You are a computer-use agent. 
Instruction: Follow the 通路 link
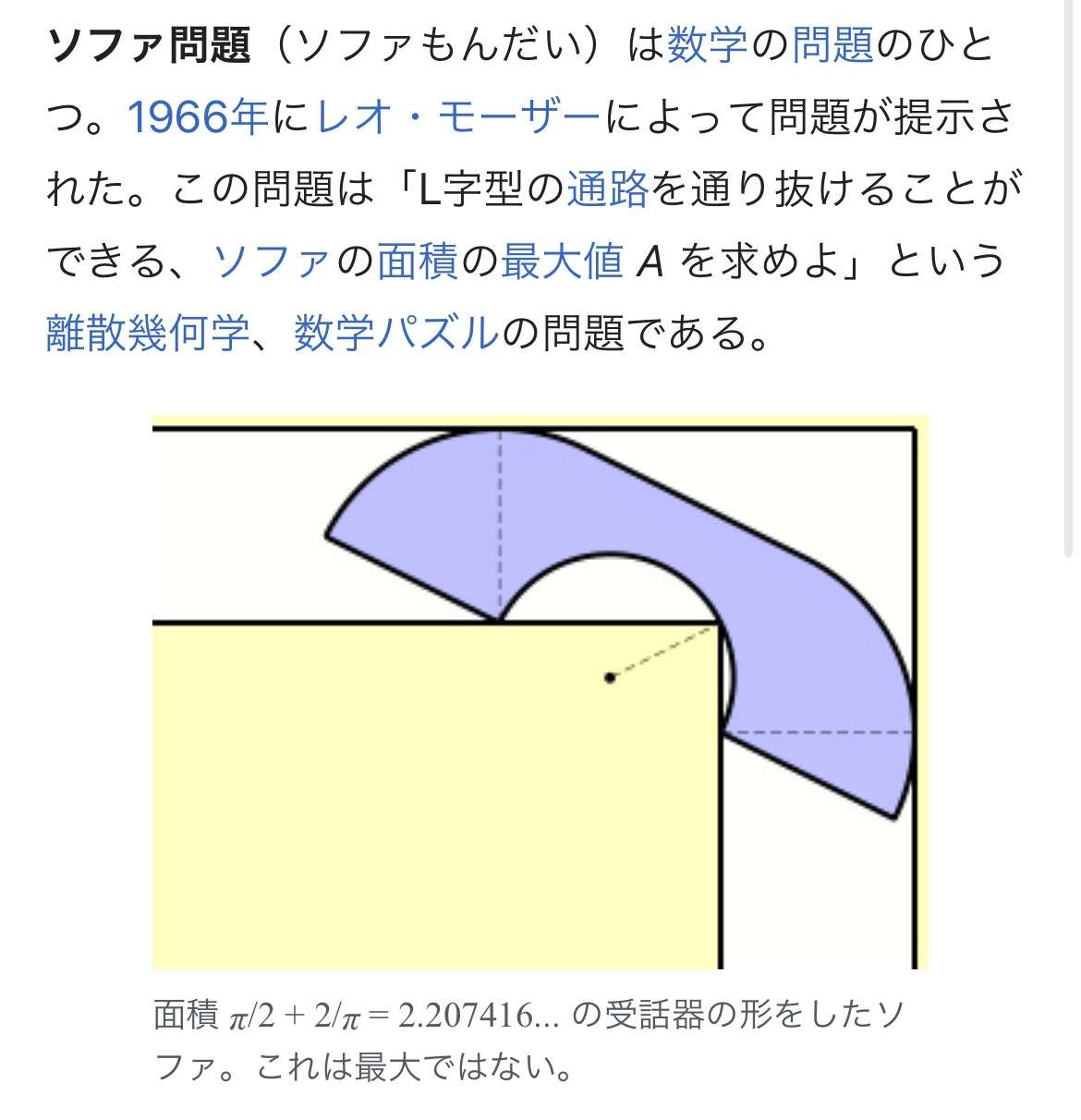pos(607,189)
